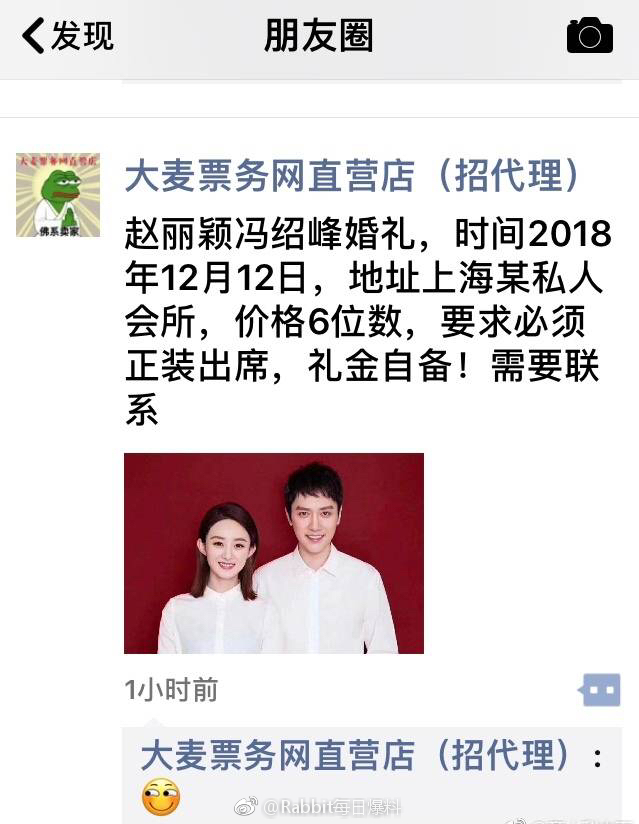This screenshot has height=824, width=639.
Task: Open the camera to post a moment
Action: pyautogui.click(x=589, y=36)
